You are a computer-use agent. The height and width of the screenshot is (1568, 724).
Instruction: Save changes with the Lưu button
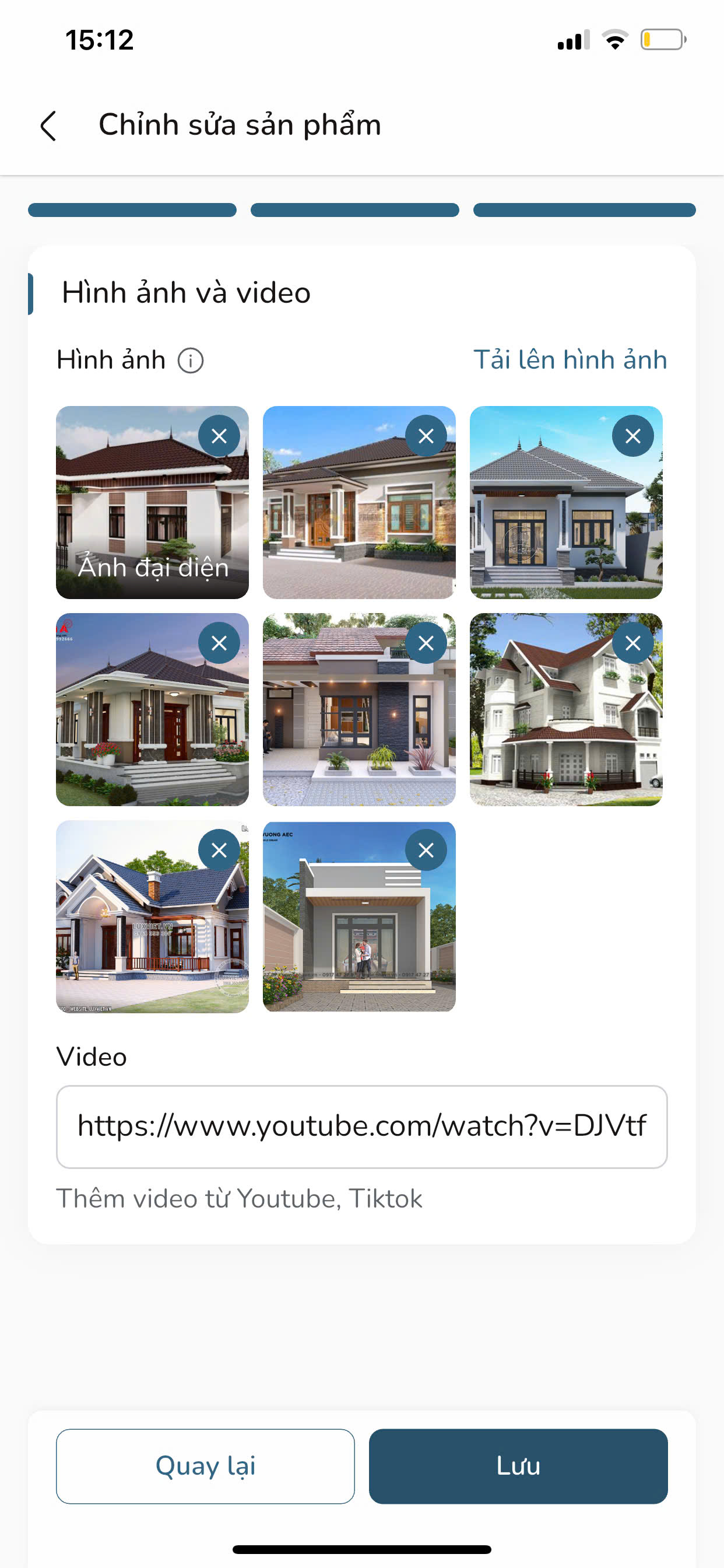point(518,1466)
